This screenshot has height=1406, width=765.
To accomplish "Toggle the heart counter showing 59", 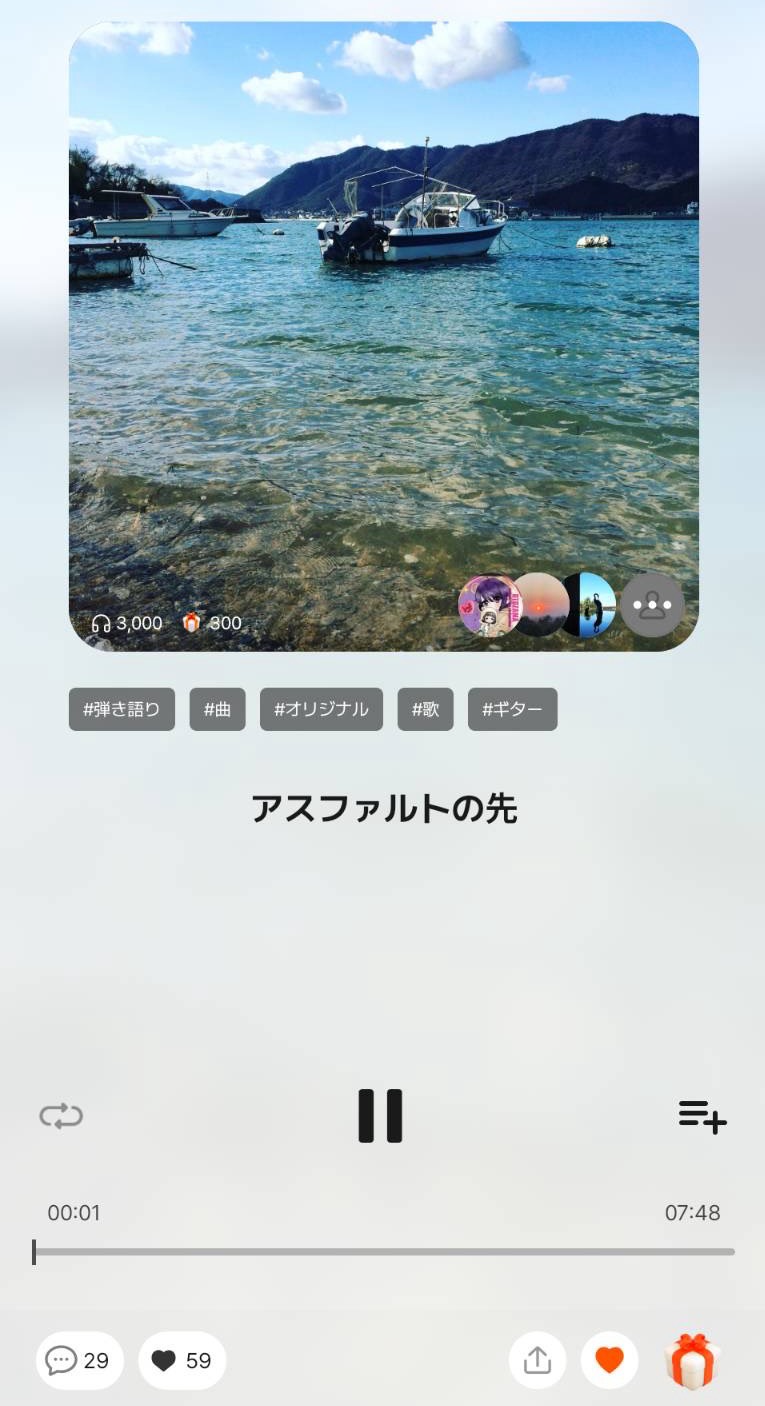I will pos(181,1360).
